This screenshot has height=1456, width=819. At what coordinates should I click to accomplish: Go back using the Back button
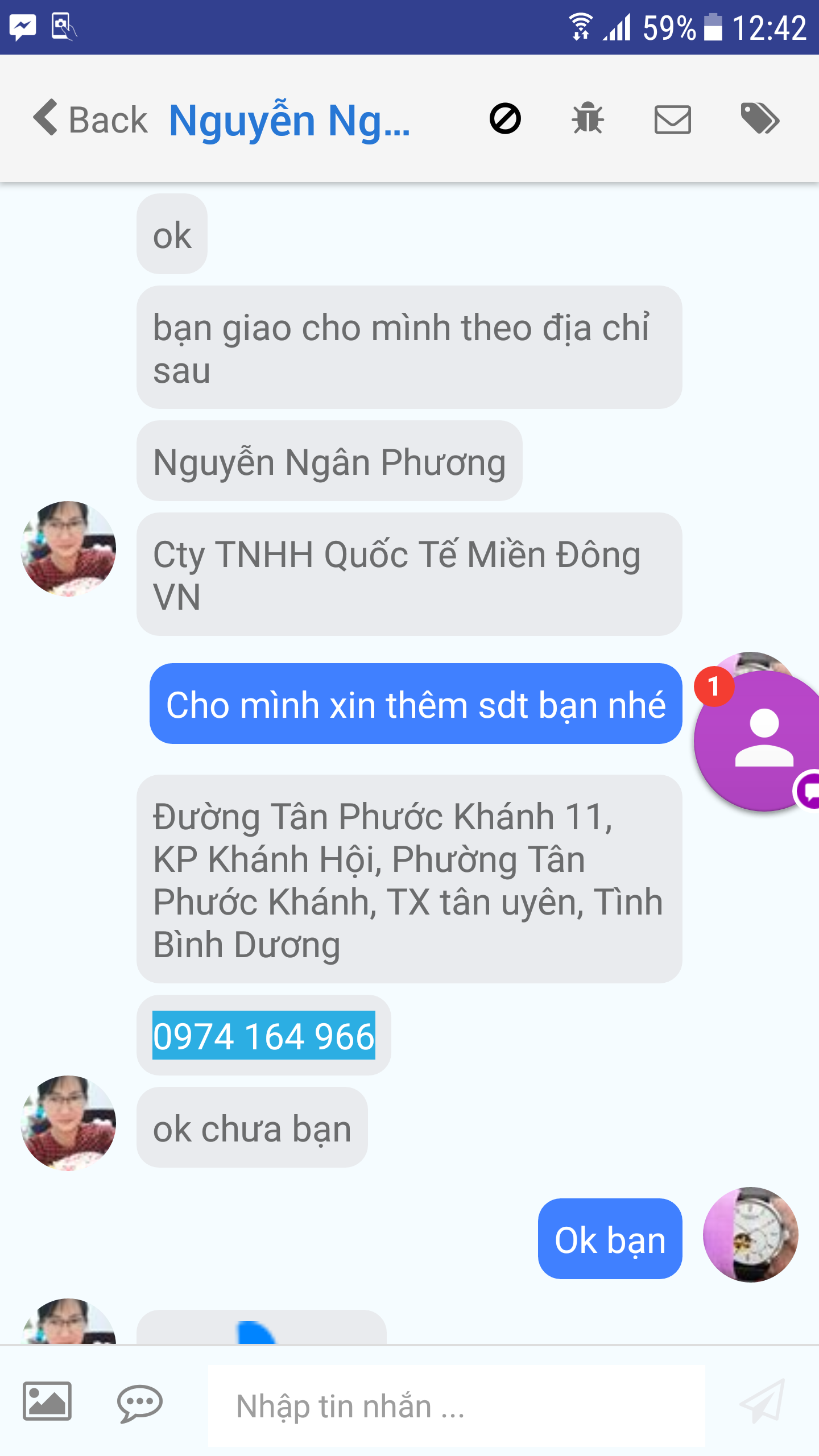tap(91, 119)
